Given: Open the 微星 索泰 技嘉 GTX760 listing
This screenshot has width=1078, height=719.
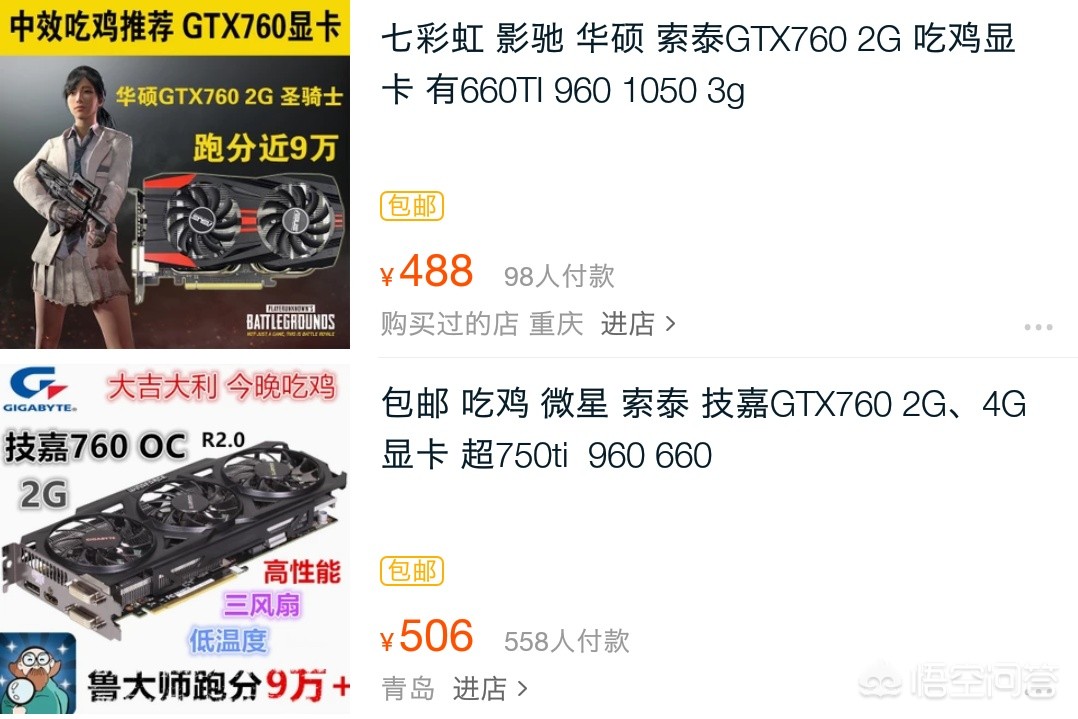Looking at the screenshot, I should tap(703, 430).
